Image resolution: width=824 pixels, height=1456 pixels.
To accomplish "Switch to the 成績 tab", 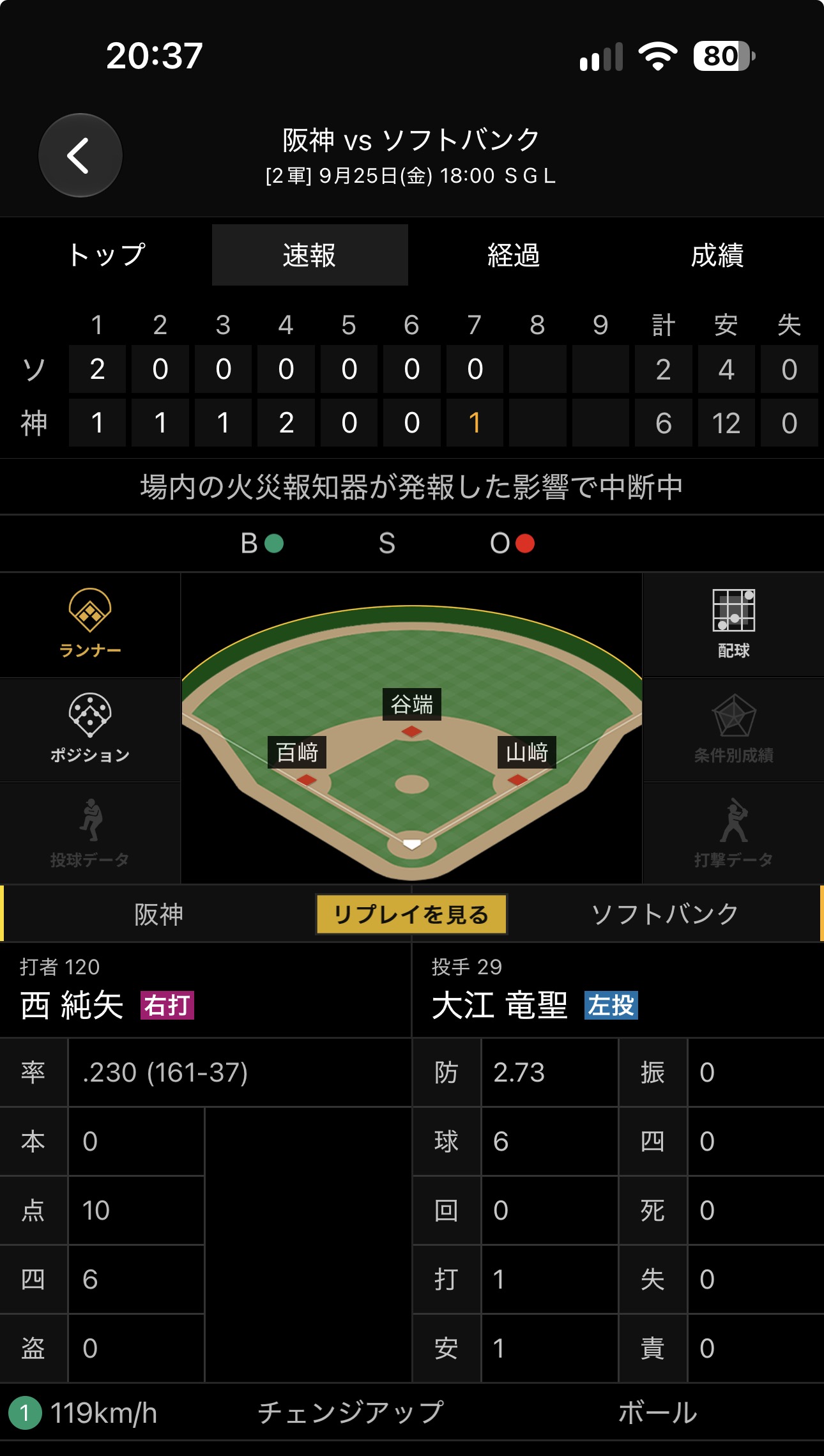I will [x=717, y=255].
